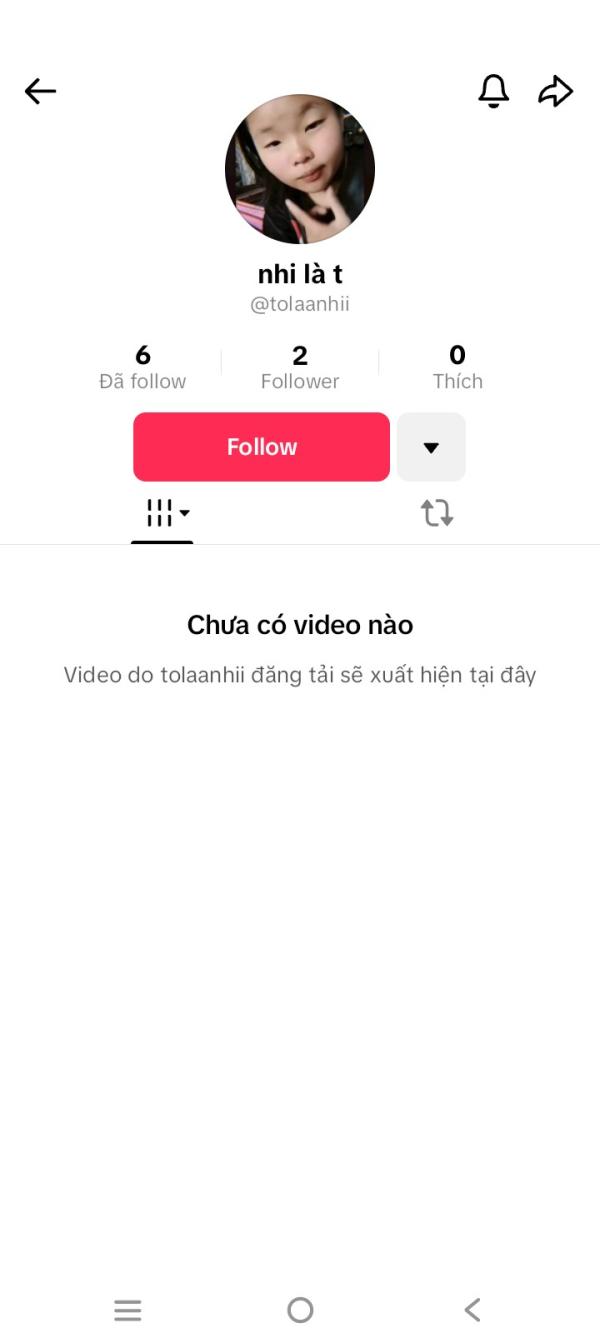View the Follower list
This screenshot has height=1343, width=600.
(300, 367)
